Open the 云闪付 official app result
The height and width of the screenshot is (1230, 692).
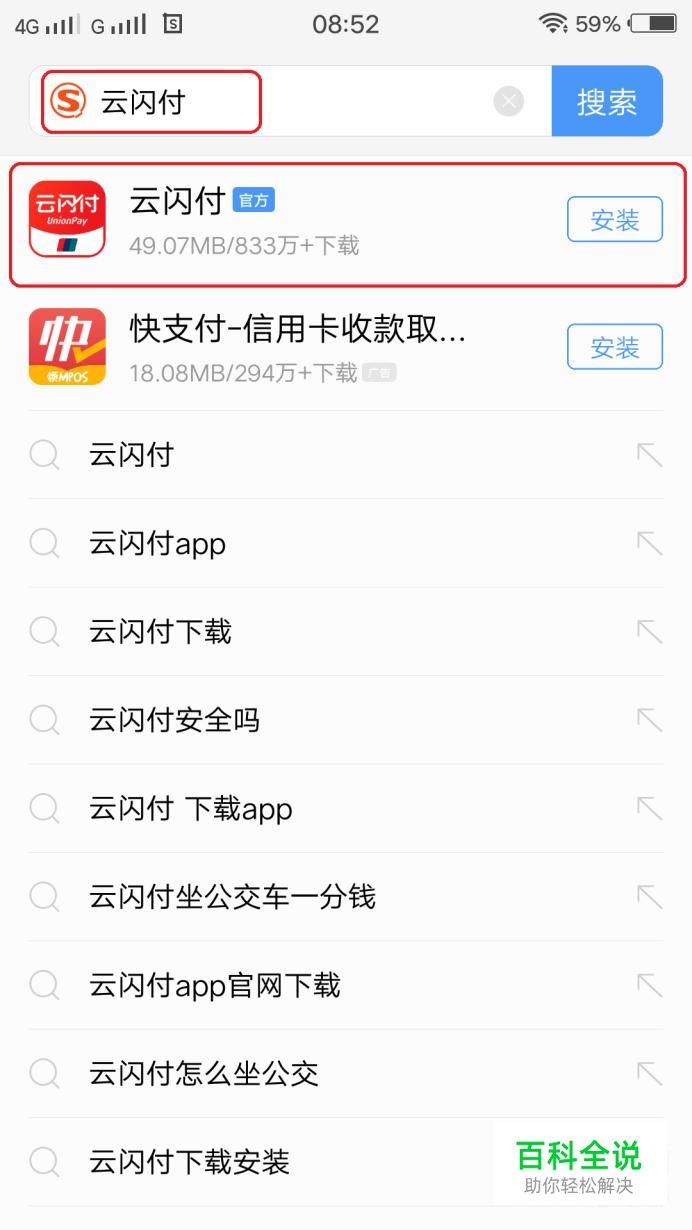(300, 220)
